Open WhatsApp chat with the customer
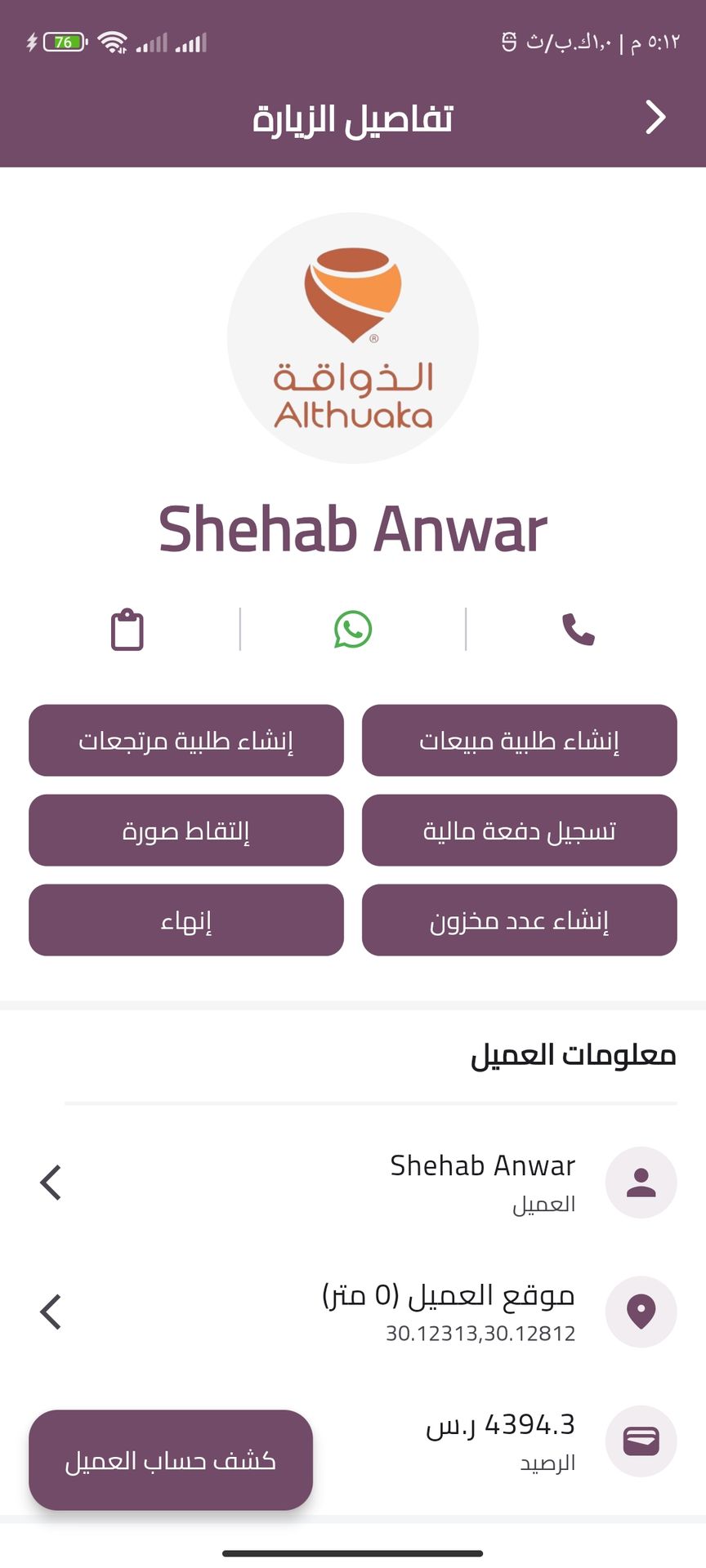 [x=353, y=630]
